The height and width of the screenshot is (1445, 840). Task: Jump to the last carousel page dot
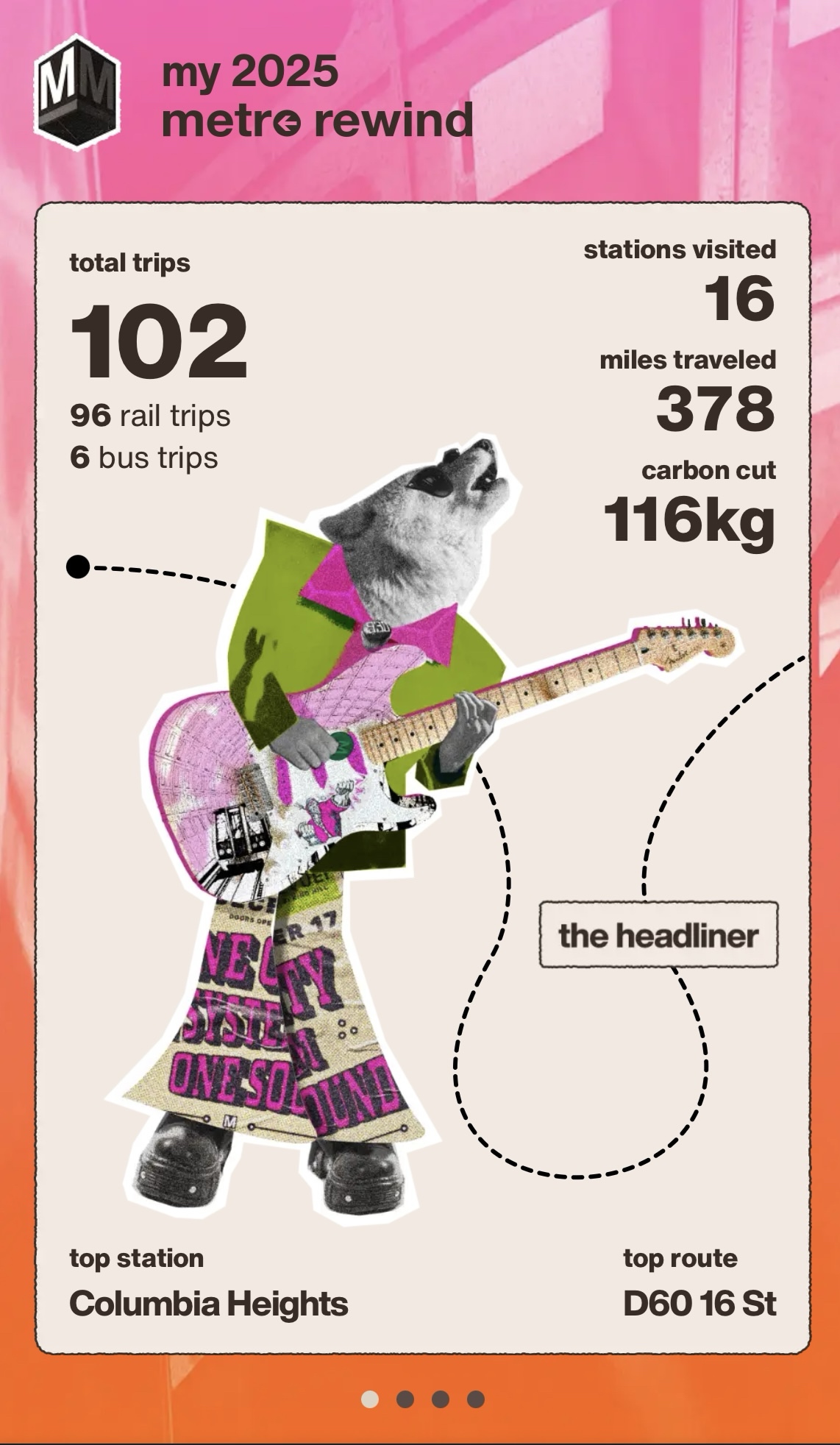pyautogui.click(x=476, y=1399)
